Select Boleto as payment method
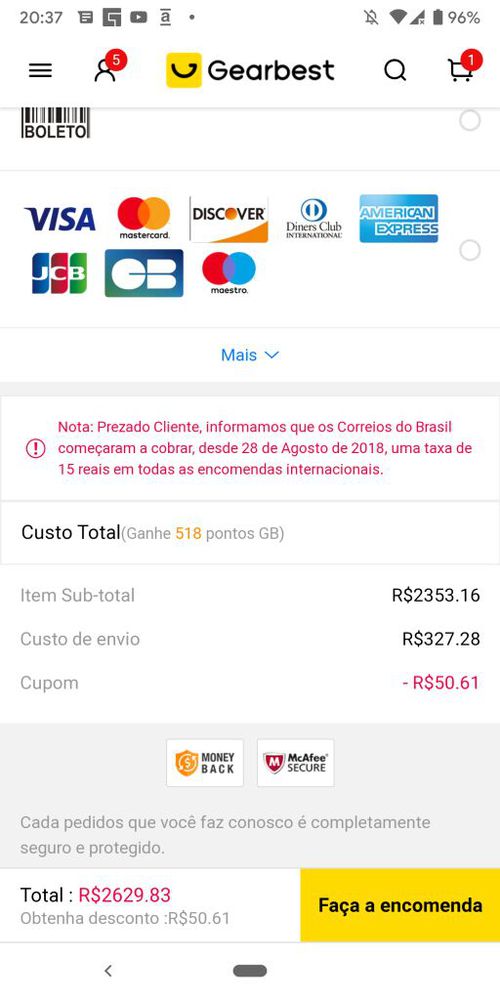This screenshot has height=1000, width=500. pos(470,120)
